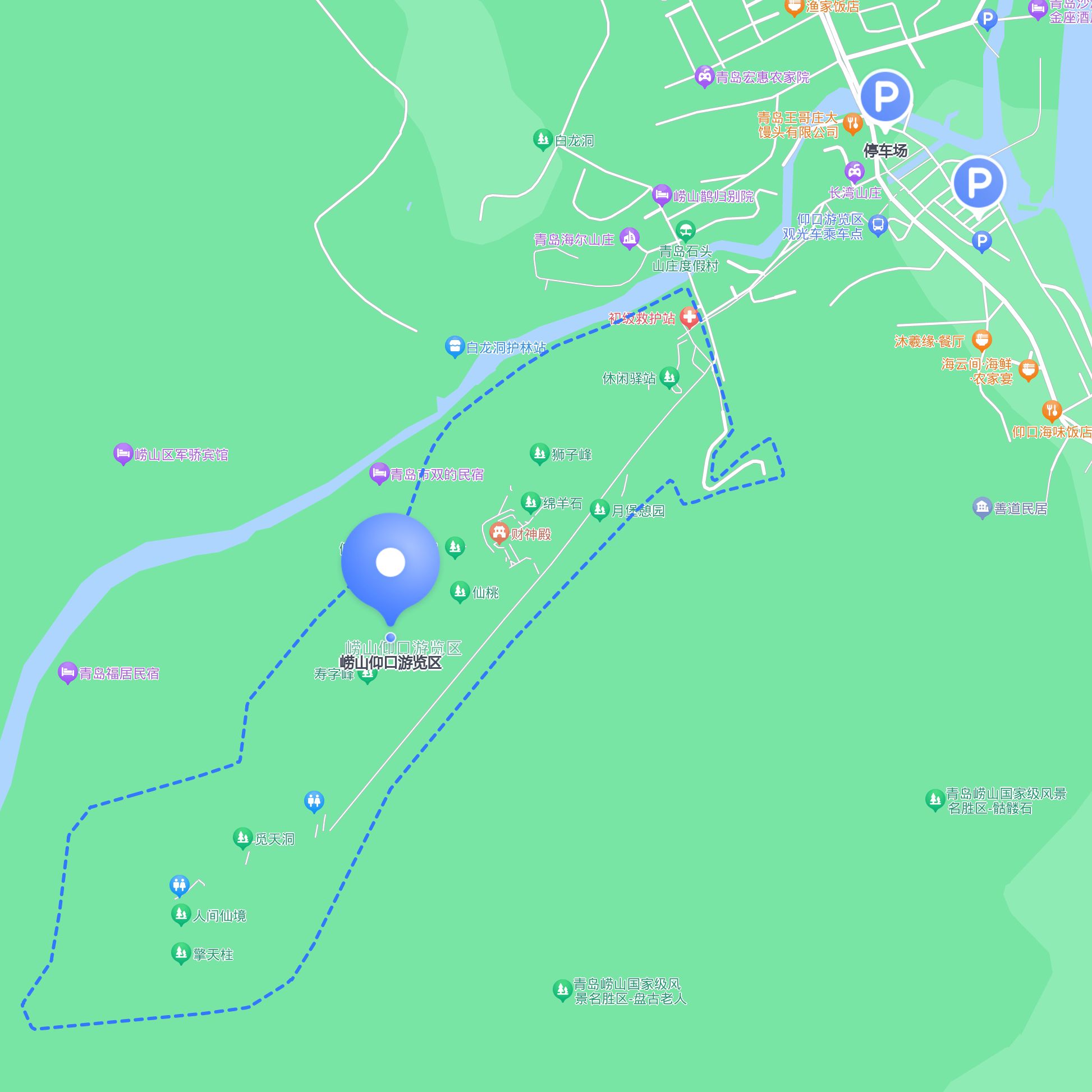This screenshot has width=1092, height=1092.
Task: Open the 停车场 parking marker
Action: point(885,97)
